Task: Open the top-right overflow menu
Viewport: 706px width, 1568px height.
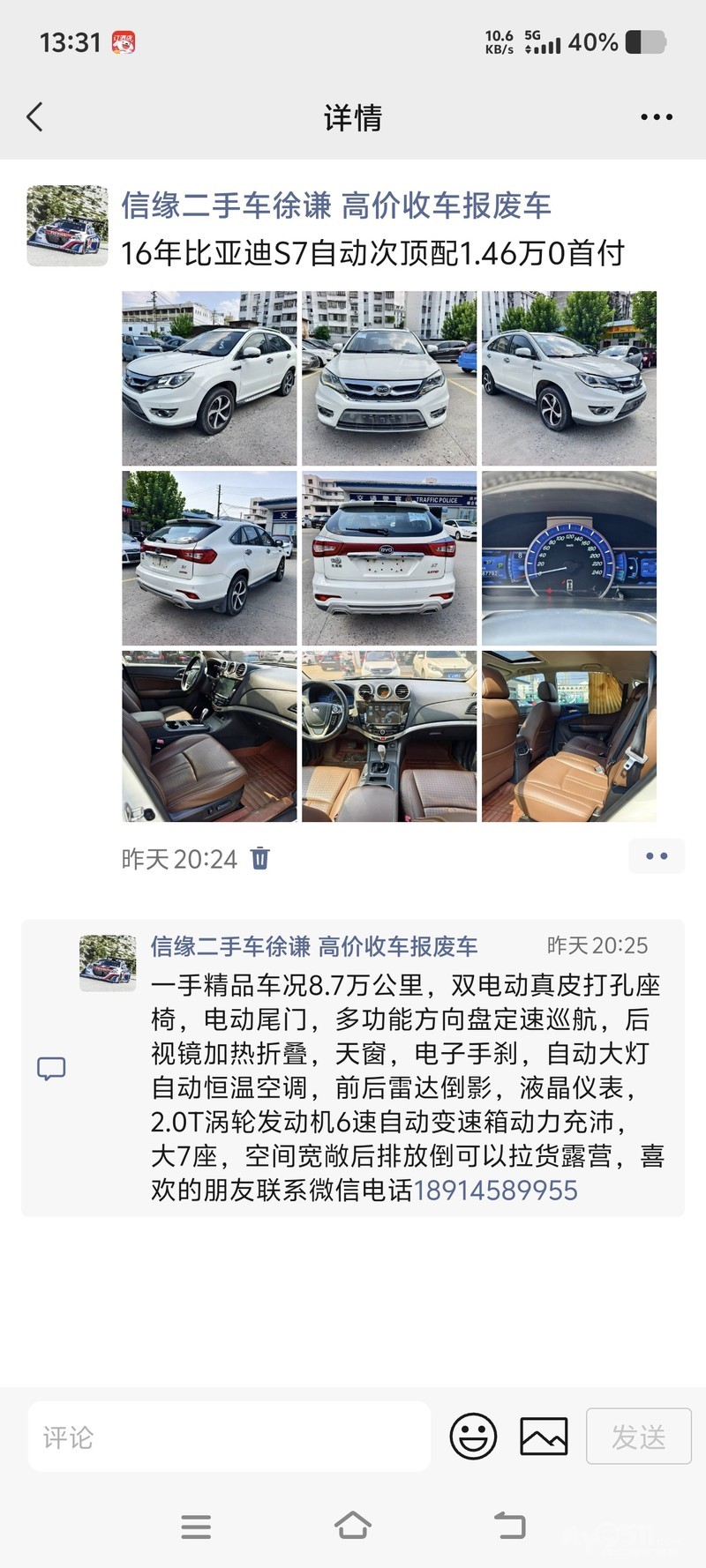Action: point(657,116)
